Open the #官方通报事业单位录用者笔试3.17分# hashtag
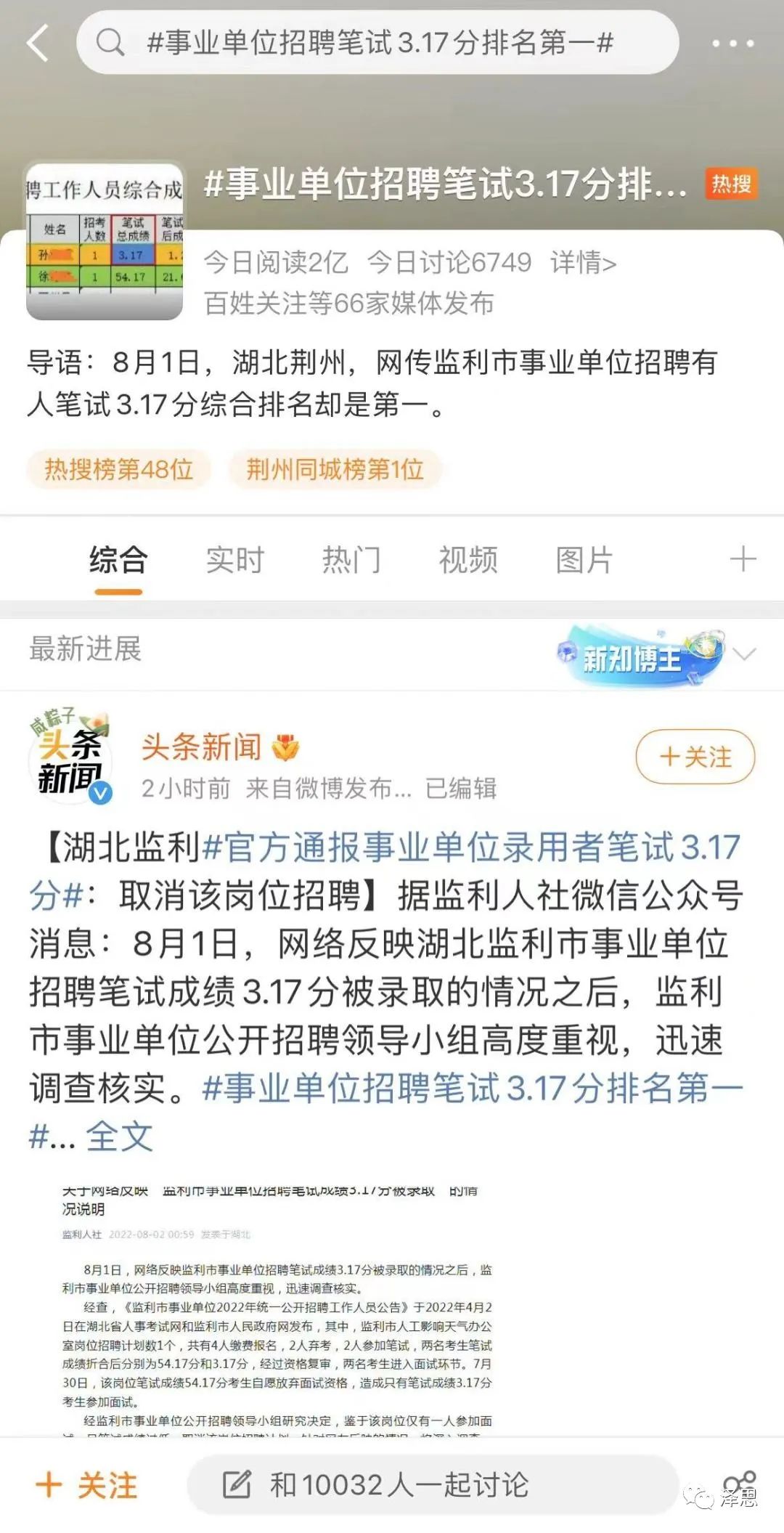This screenshot has width=784, height=1533. pyautogui.click(x=385, y=871)
